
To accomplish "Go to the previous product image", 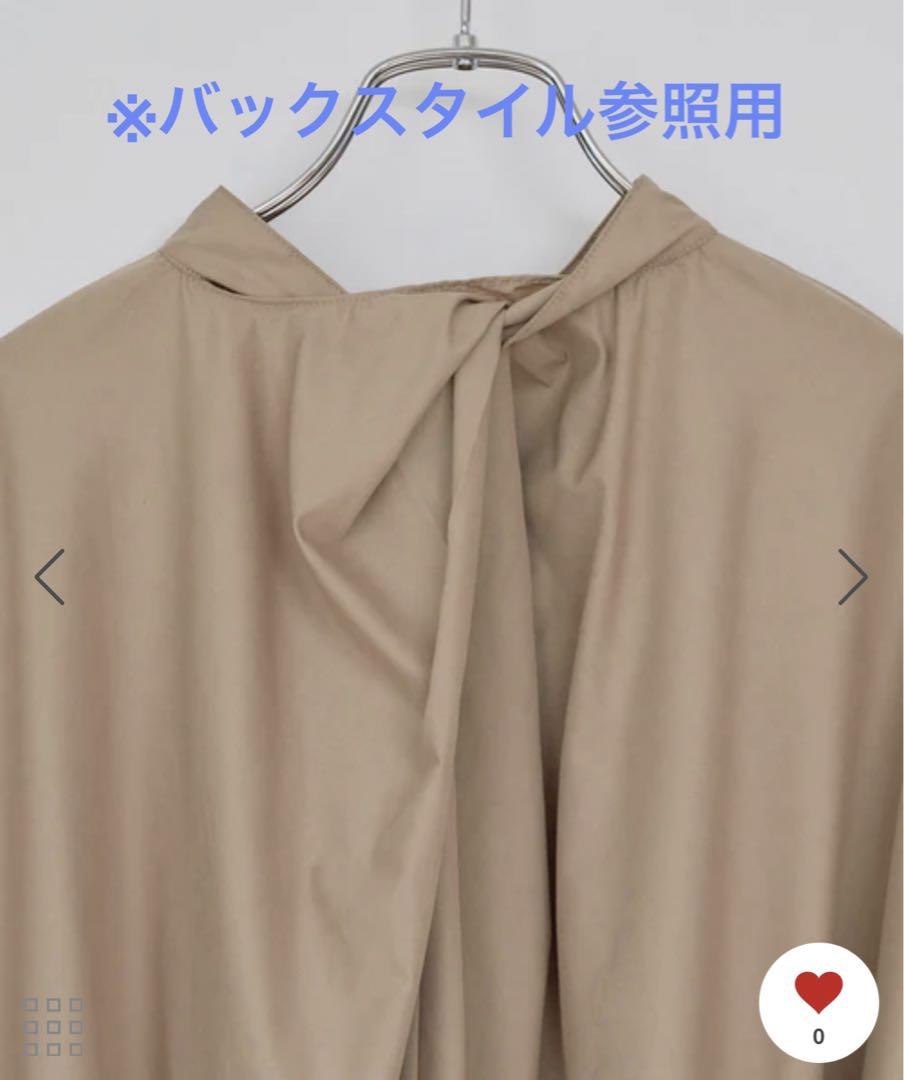I will pyautogui.click(x=49, y=577).
